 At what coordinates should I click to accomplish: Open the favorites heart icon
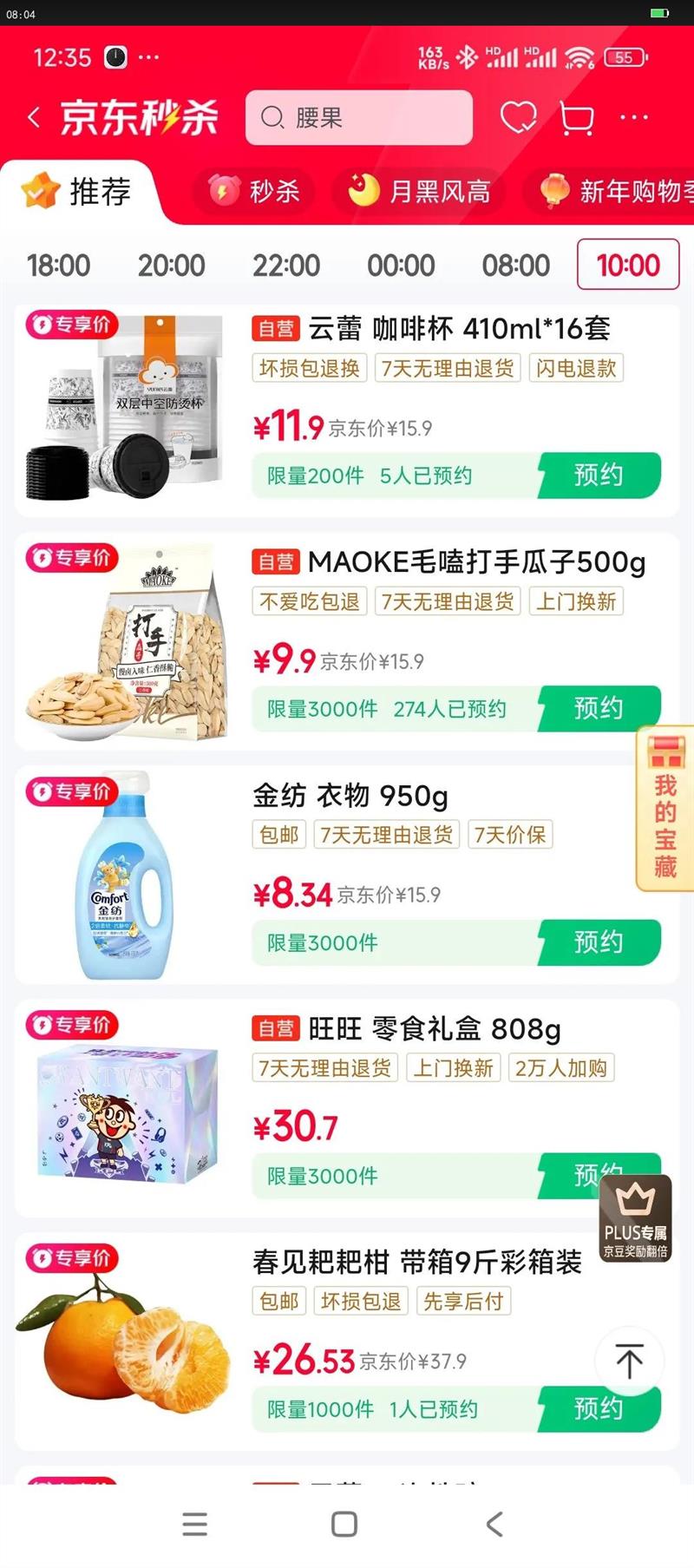pyautogui.click(x=520, y=118)
